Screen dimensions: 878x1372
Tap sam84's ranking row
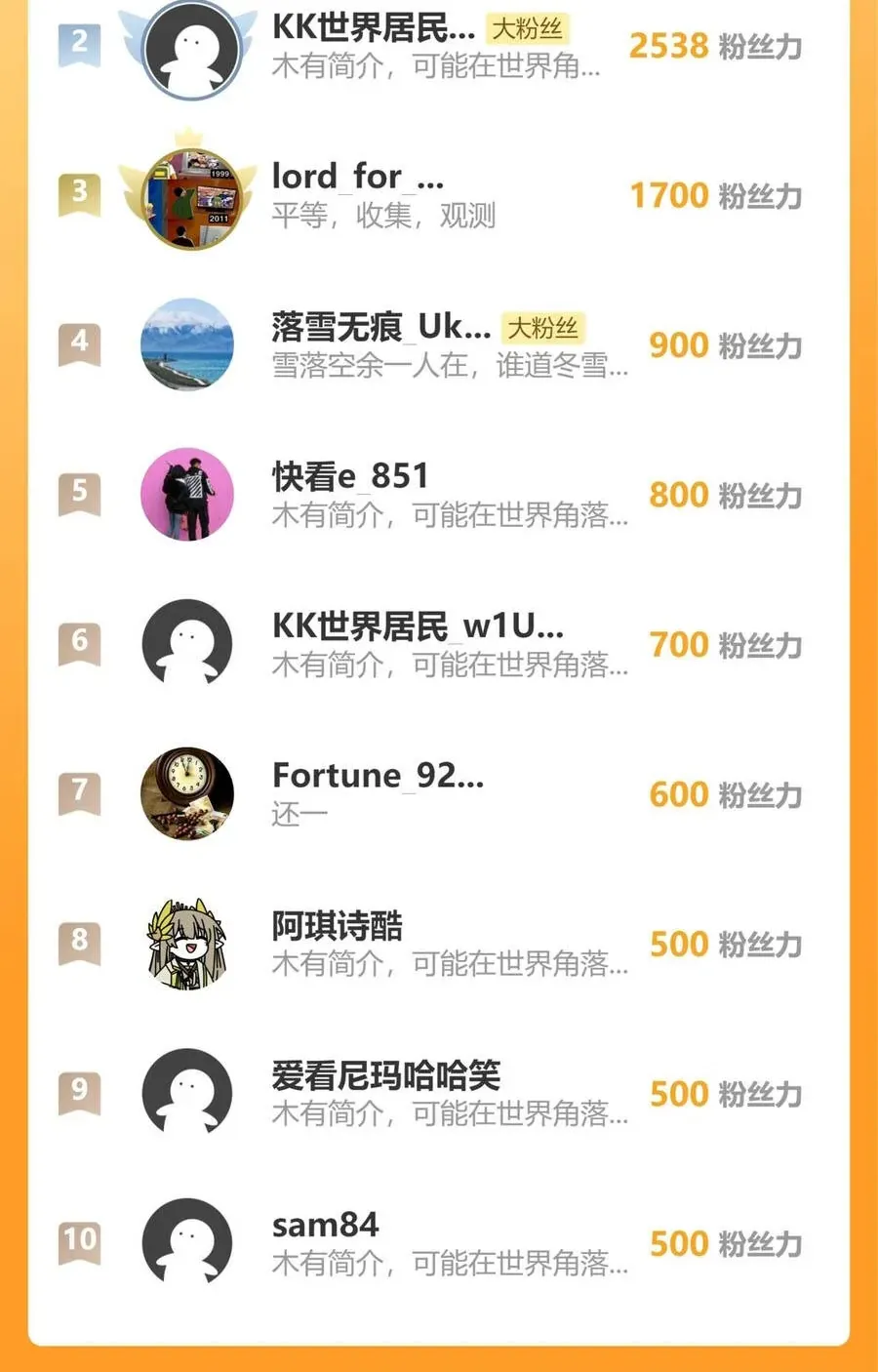[325, 1226]
